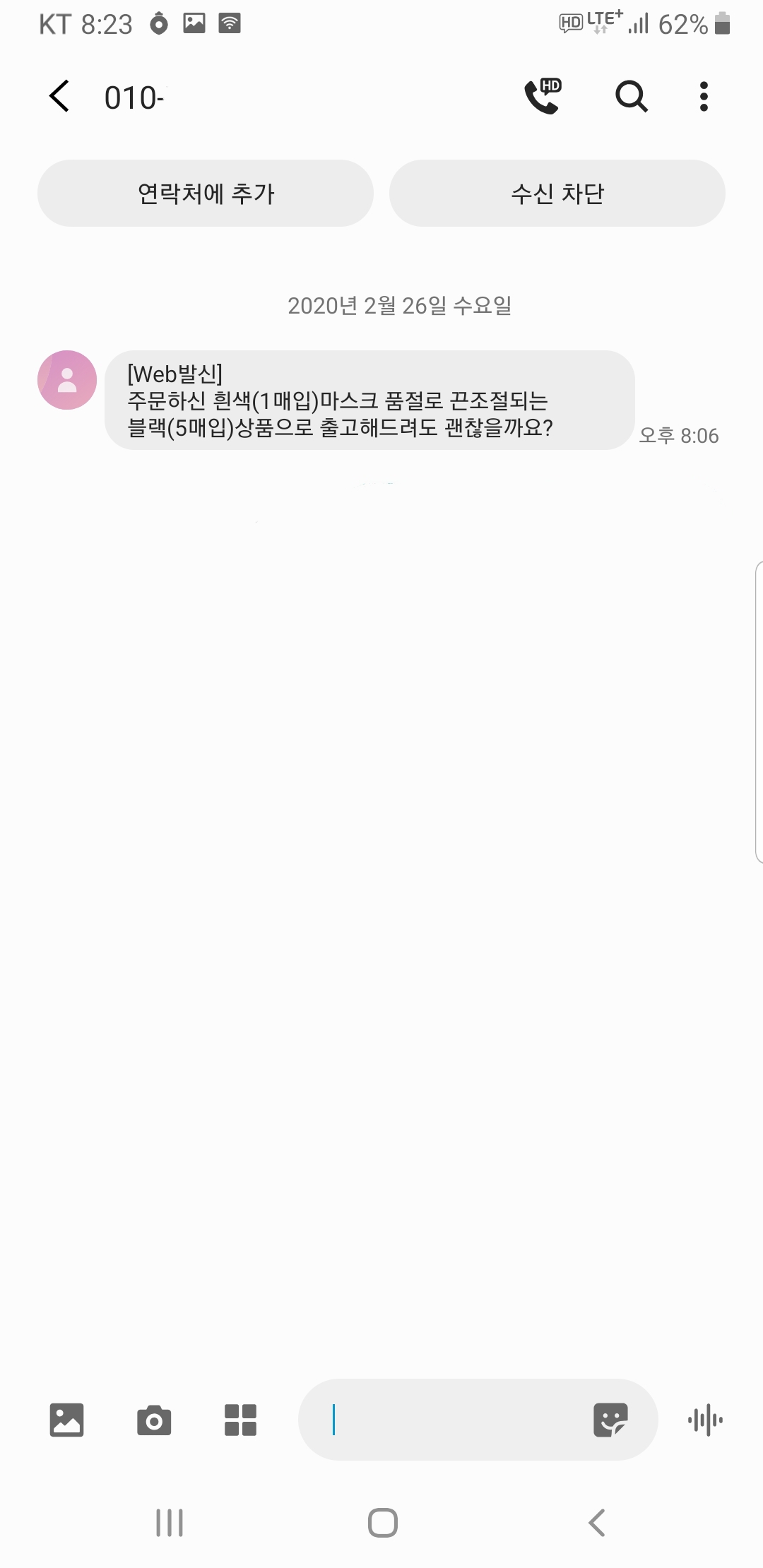Open the more attachments grid
Image resolution: width=763 pixels, height=1568 pixels.
[240, 1420]
